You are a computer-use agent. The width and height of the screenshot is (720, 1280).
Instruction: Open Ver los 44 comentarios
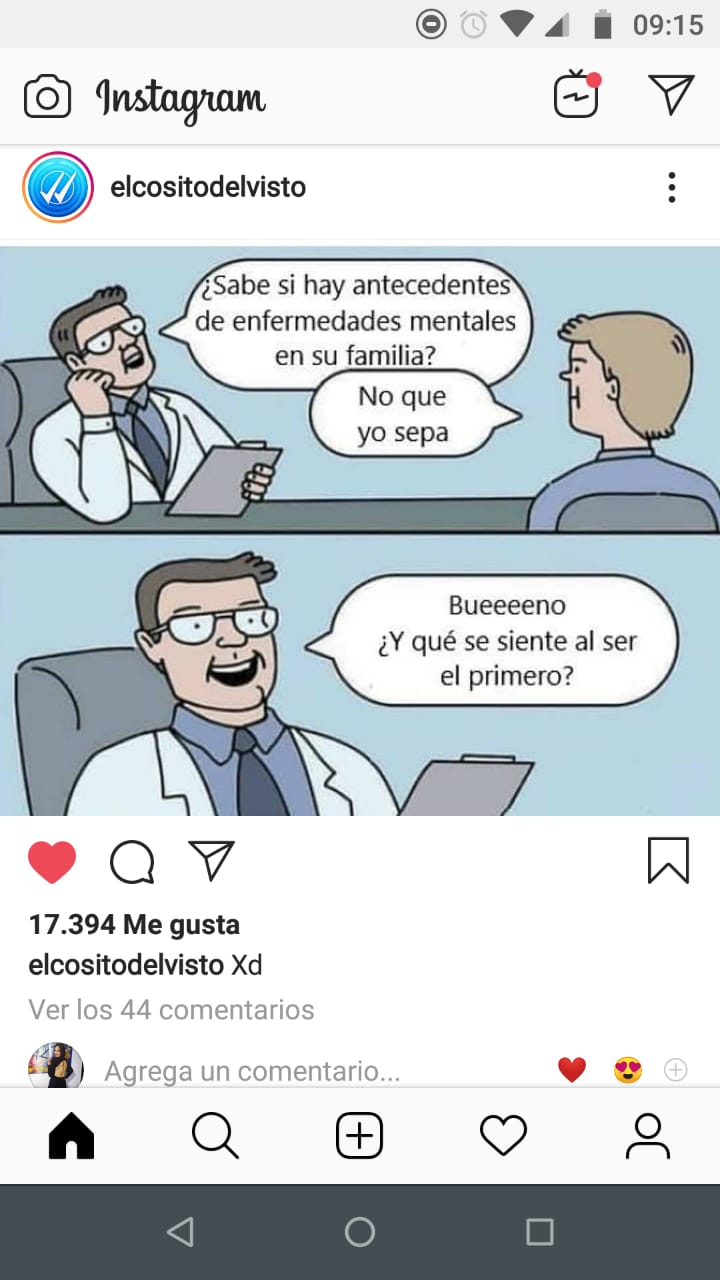(x=171, y=1010)
